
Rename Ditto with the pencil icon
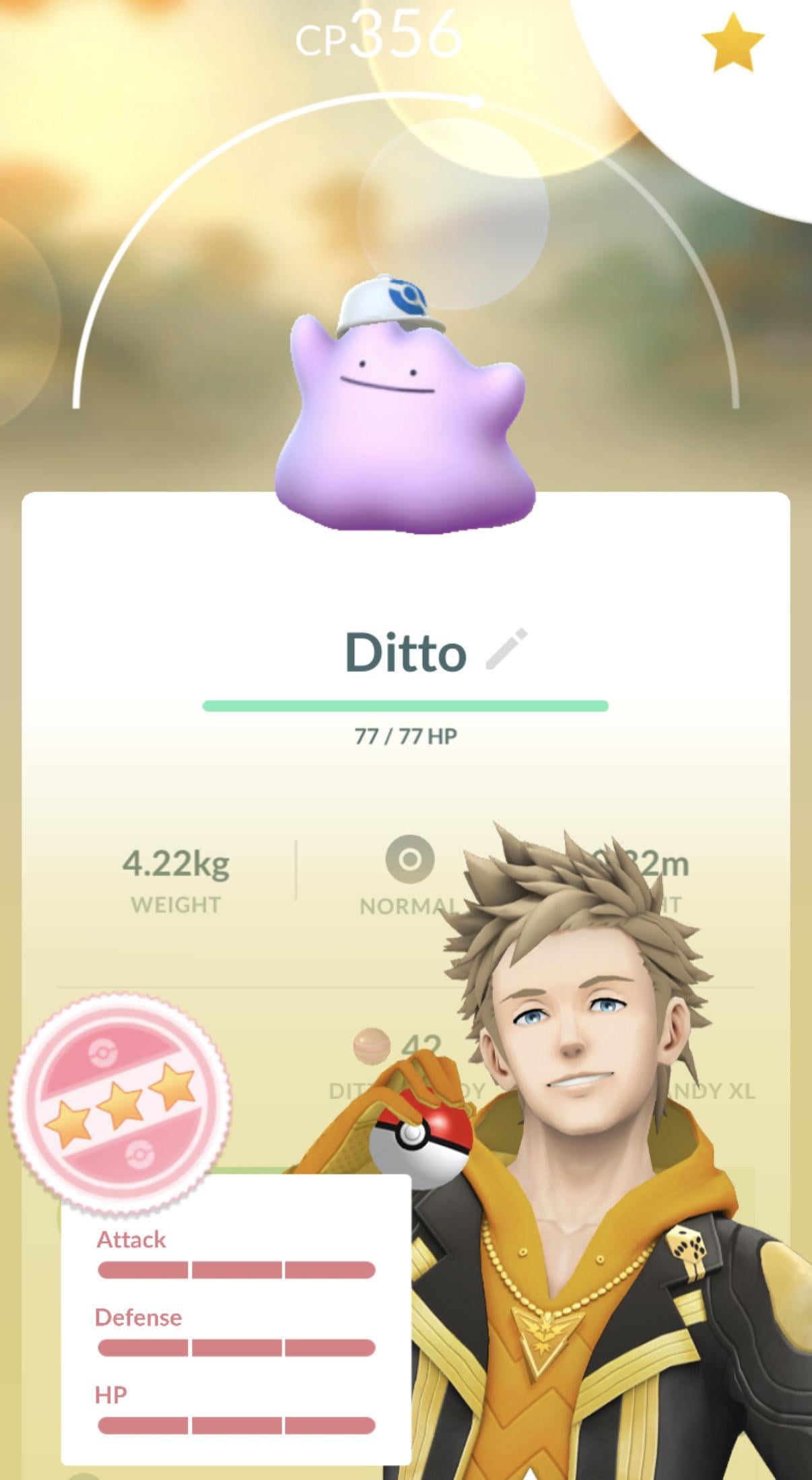click(506, 650)
